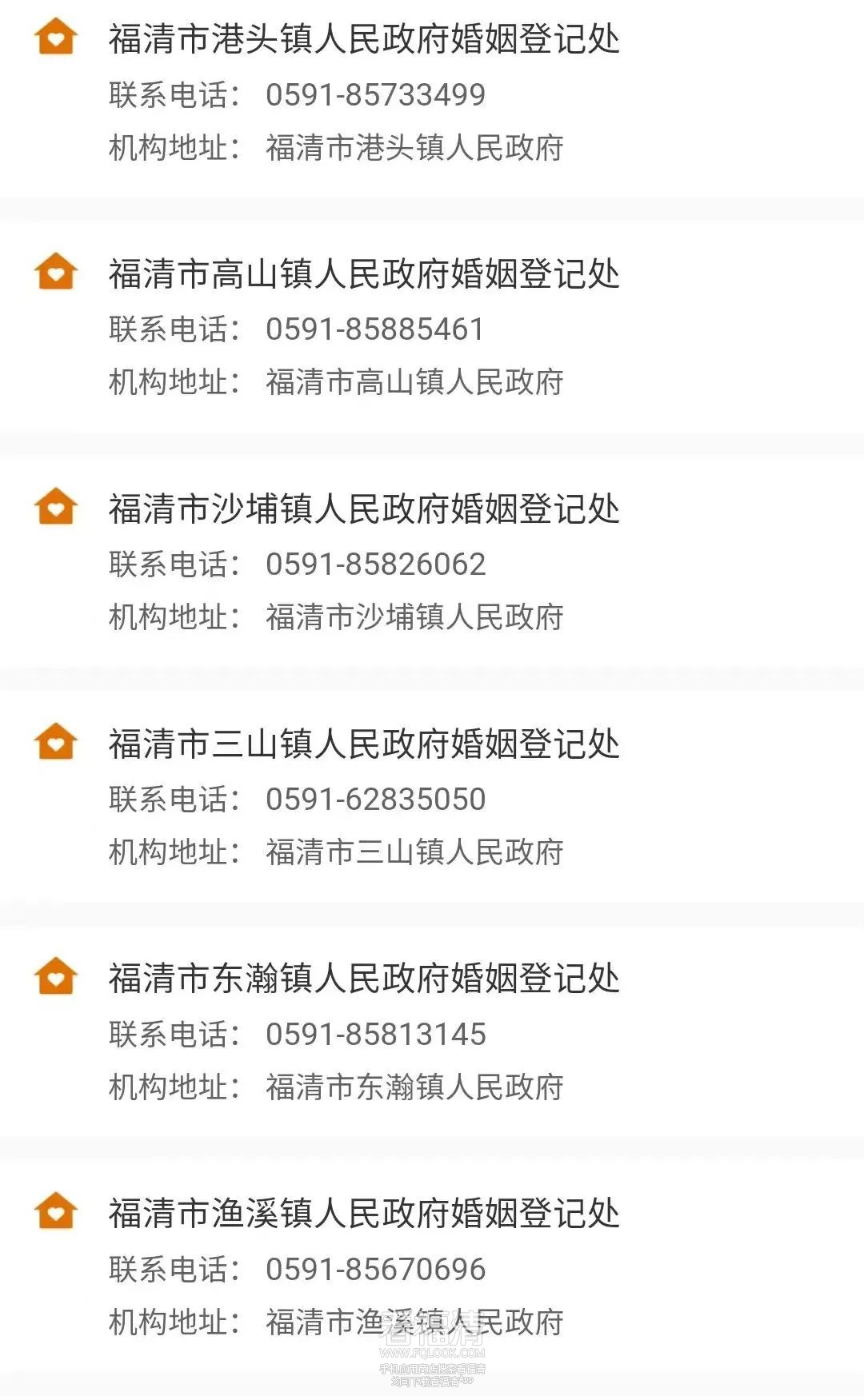Screen dimensions: 864x1400
Task: Tap the 福清市沙埔镇人民政府婚姻登记处 row
Action: pyautogui.click(x=364, y=509)
